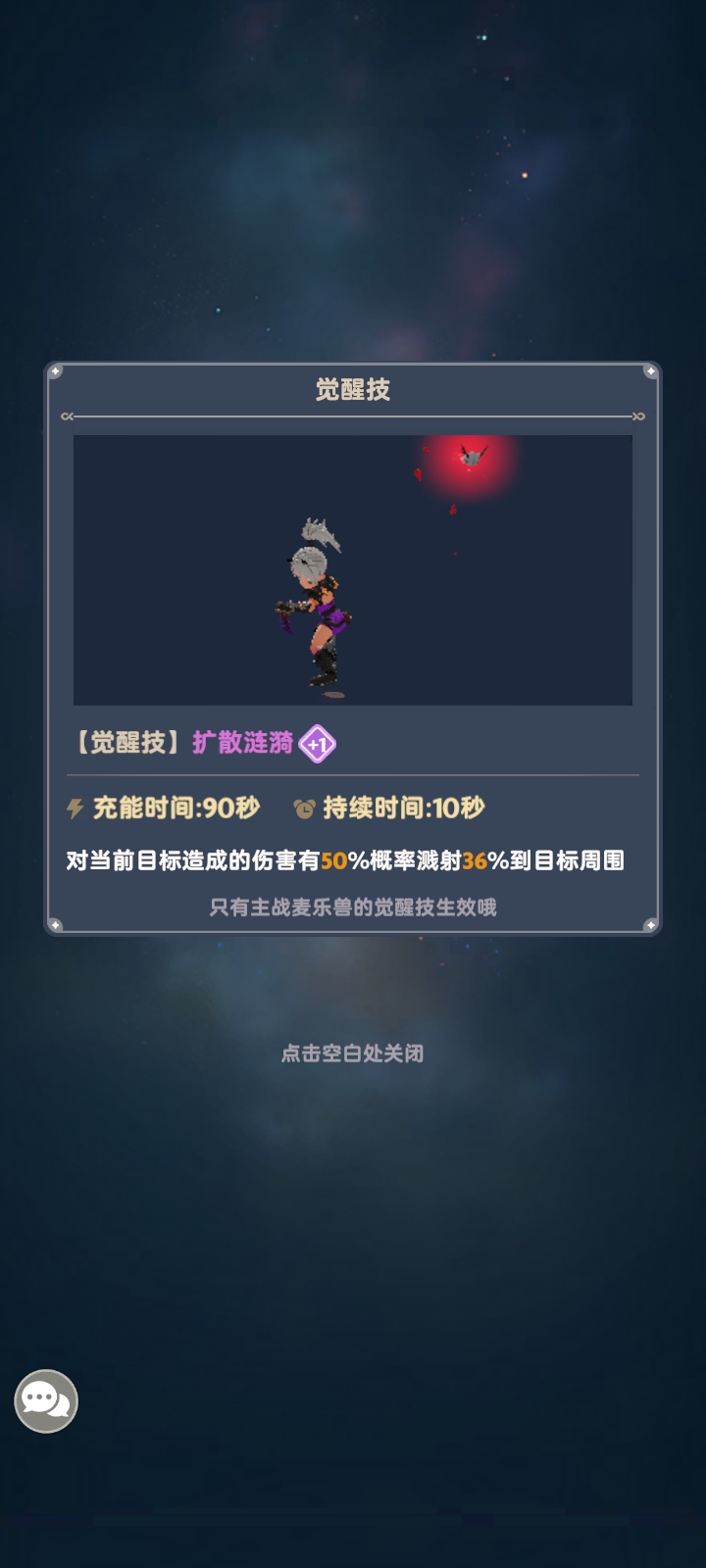Open the chat bubble icon
Screen dimensions: 706x1568
tap(46, 1400)
